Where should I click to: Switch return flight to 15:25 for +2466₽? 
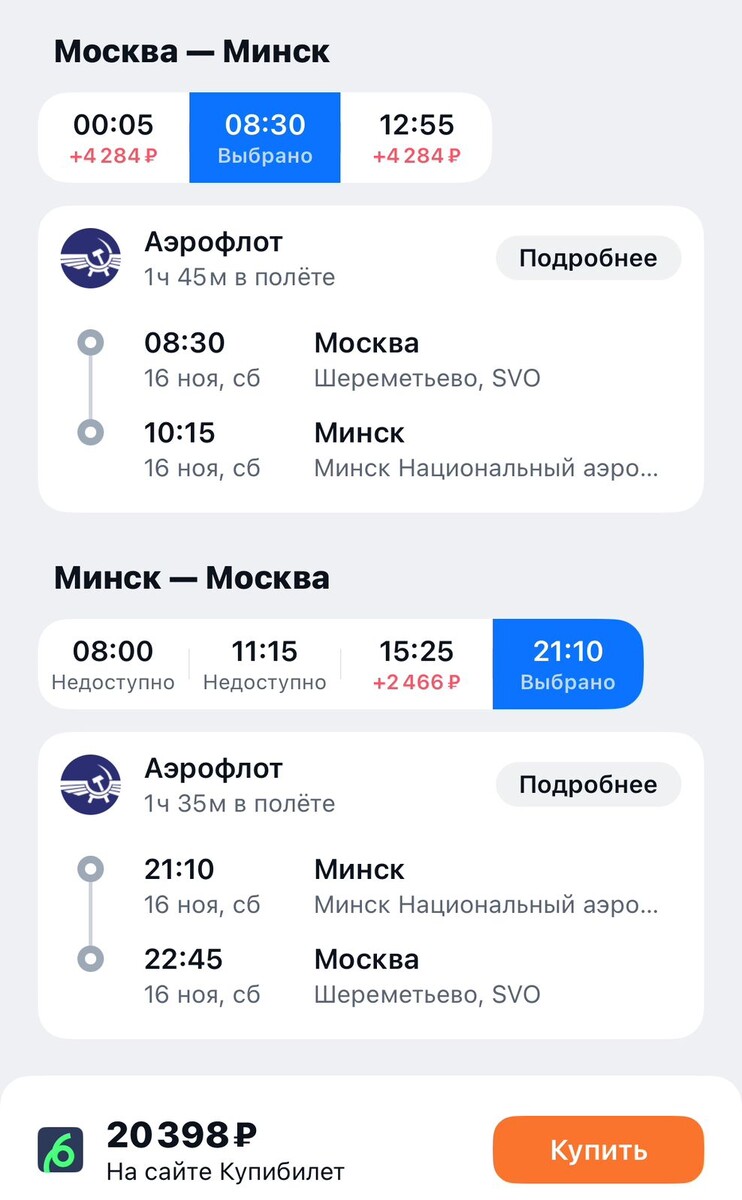point(416,664)
